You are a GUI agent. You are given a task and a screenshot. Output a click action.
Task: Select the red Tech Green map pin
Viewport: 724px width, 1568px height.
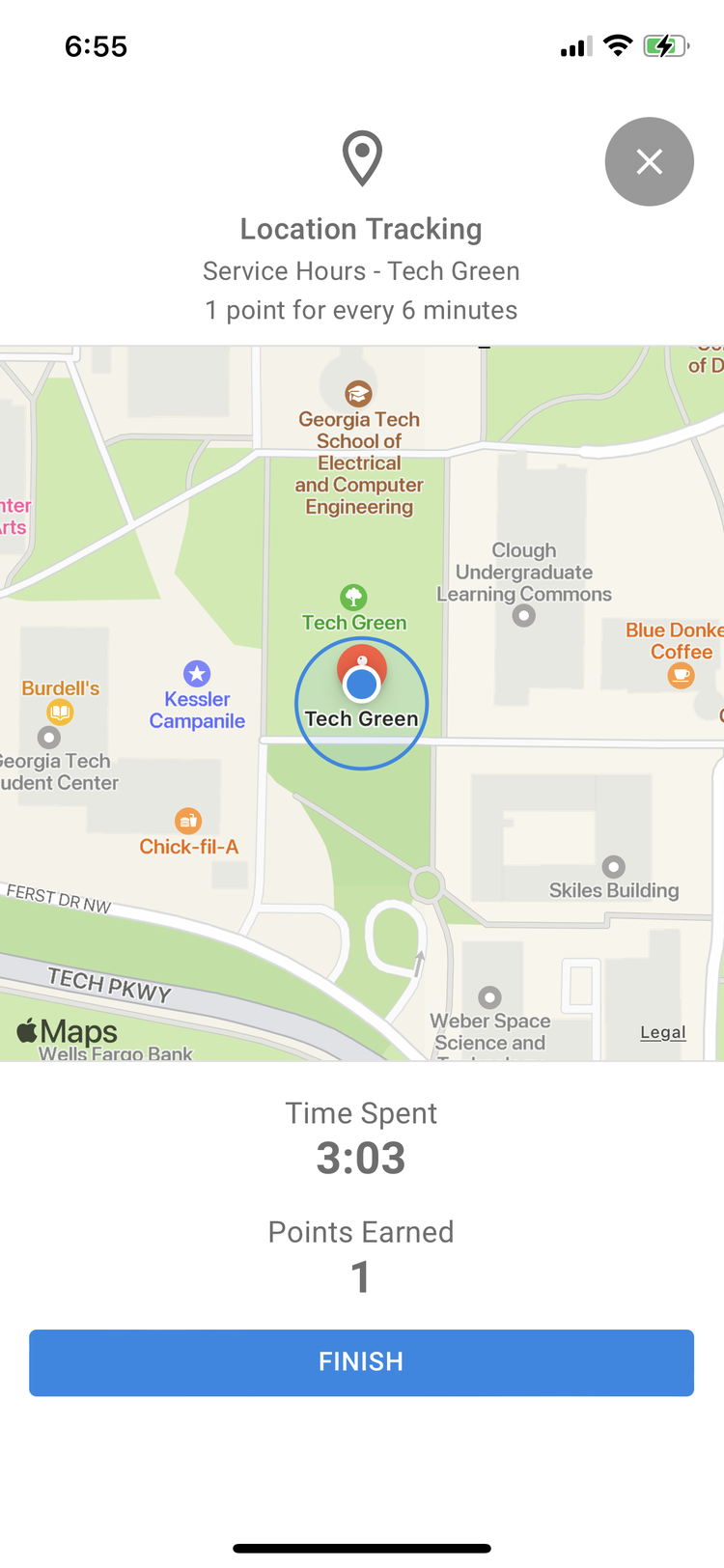coord(362,664)
